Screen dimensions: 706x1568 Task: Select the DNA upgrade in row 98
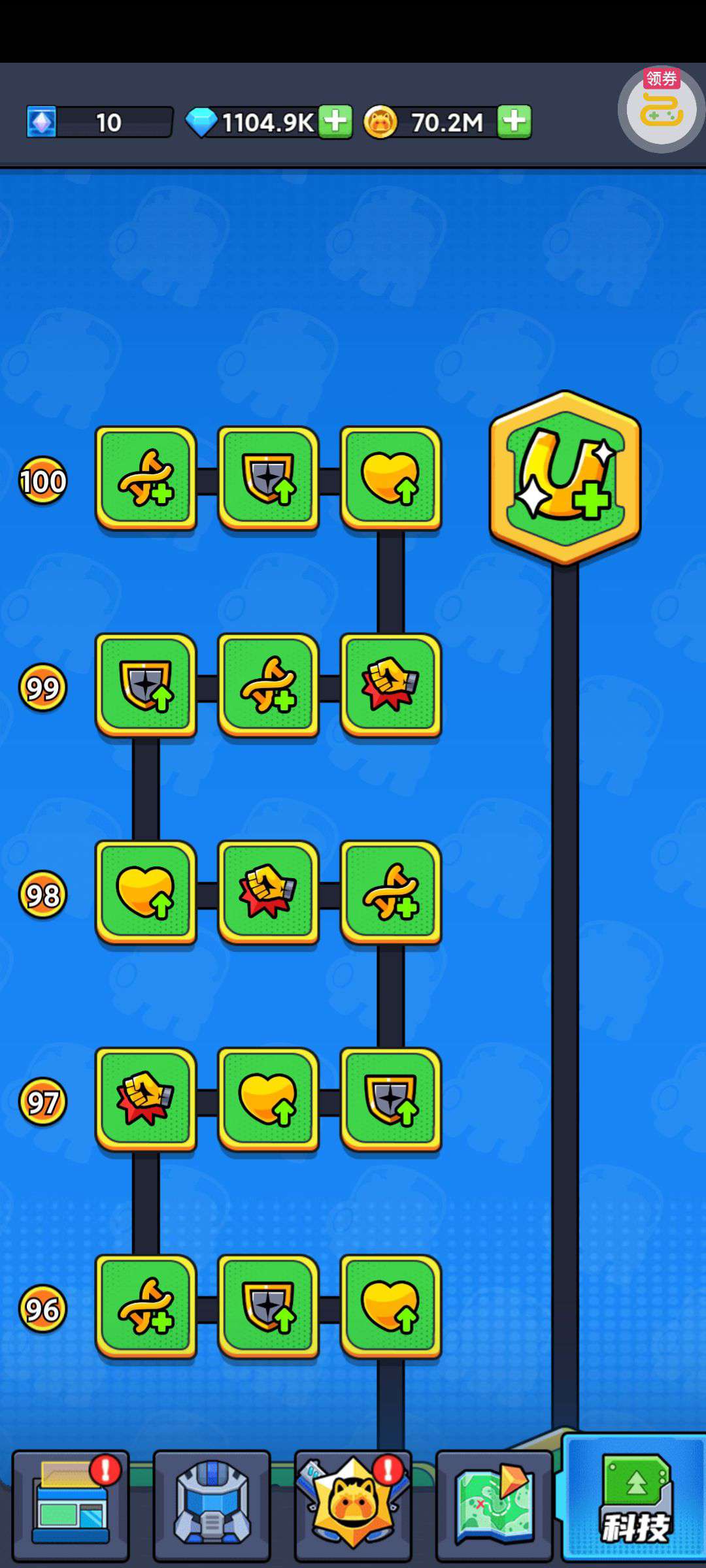pos(391,892)
